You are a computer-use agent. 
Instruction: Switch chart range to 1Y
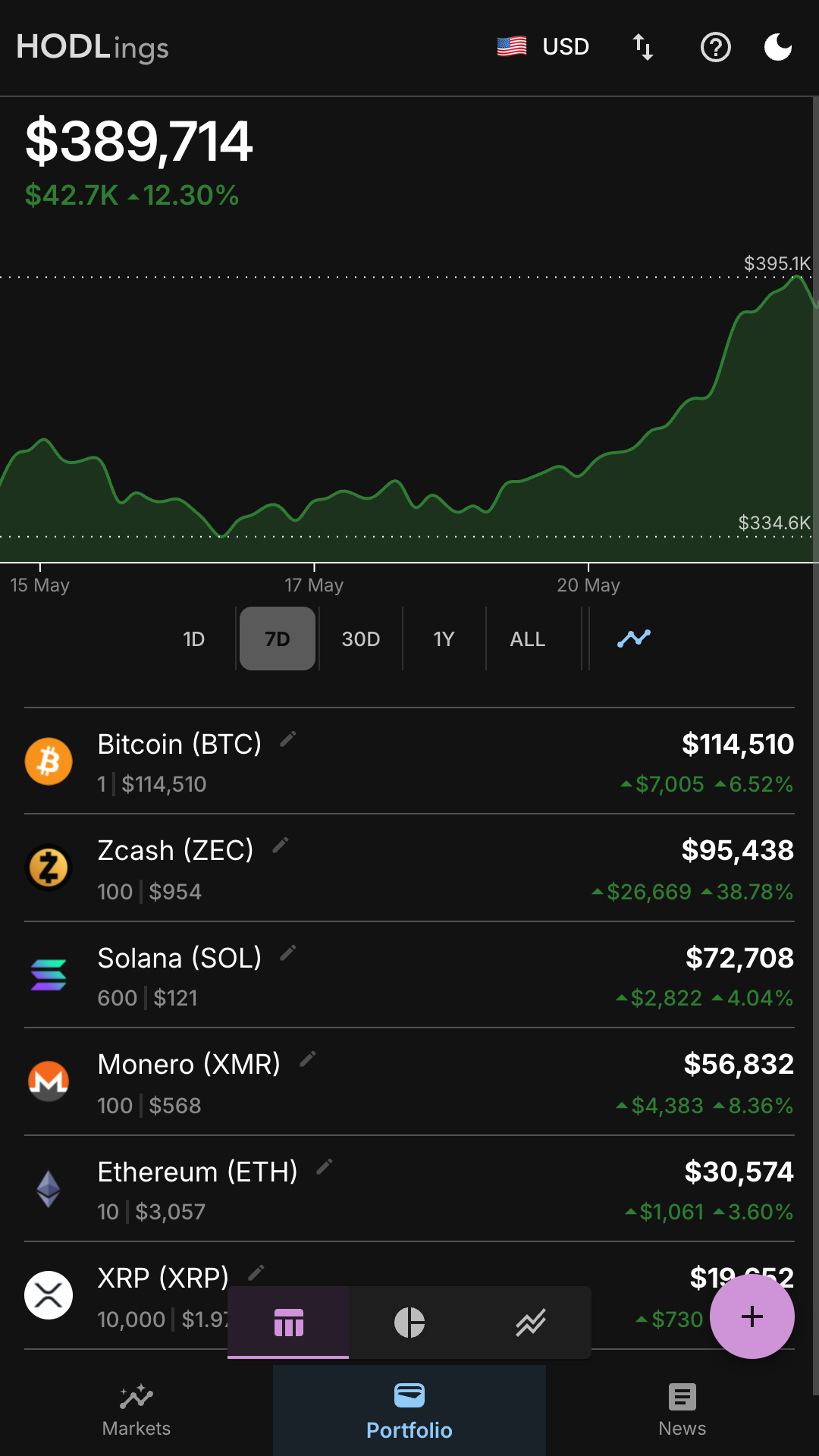pyautogui.click(x=444, y=639)
